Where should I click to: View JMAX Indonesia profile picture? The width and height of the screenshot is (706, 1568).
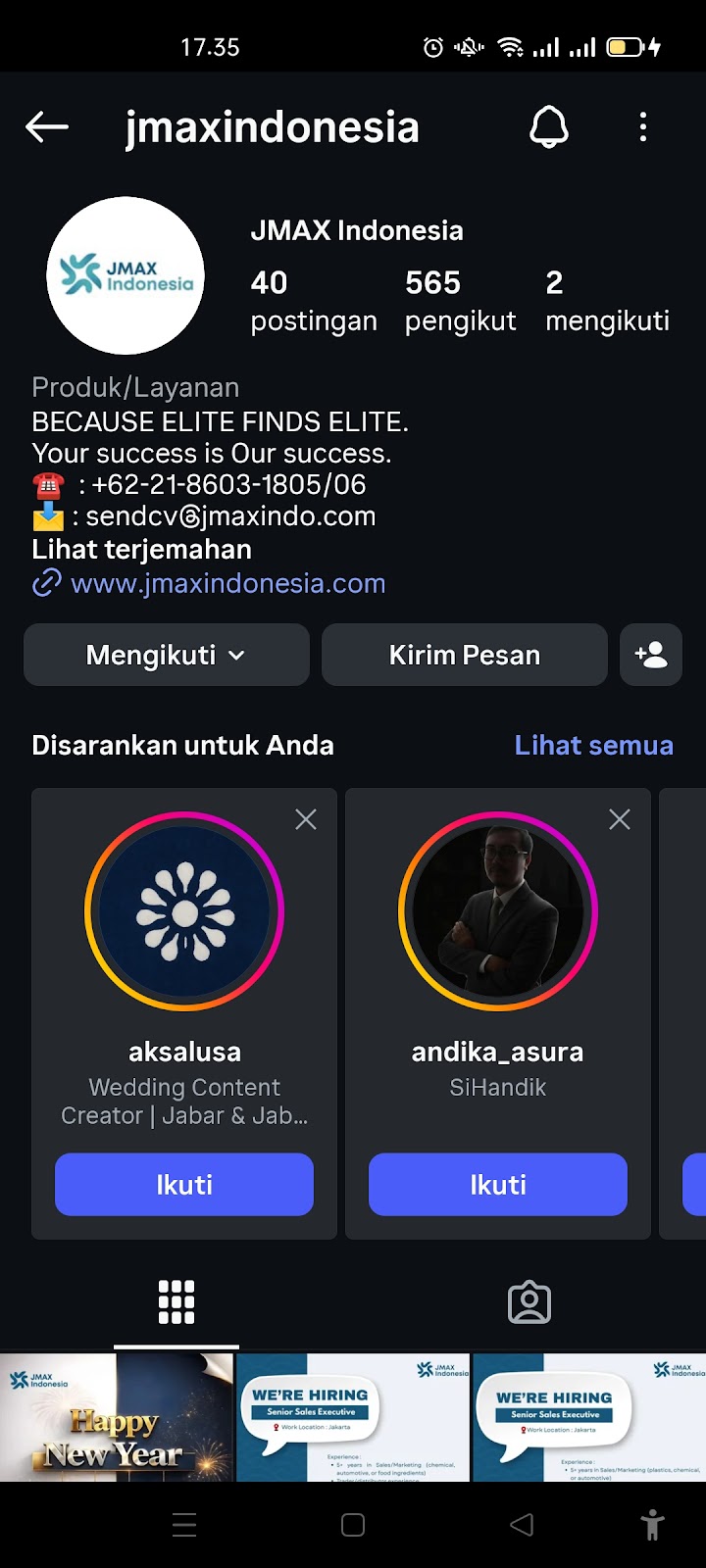[x=126, y=275]
